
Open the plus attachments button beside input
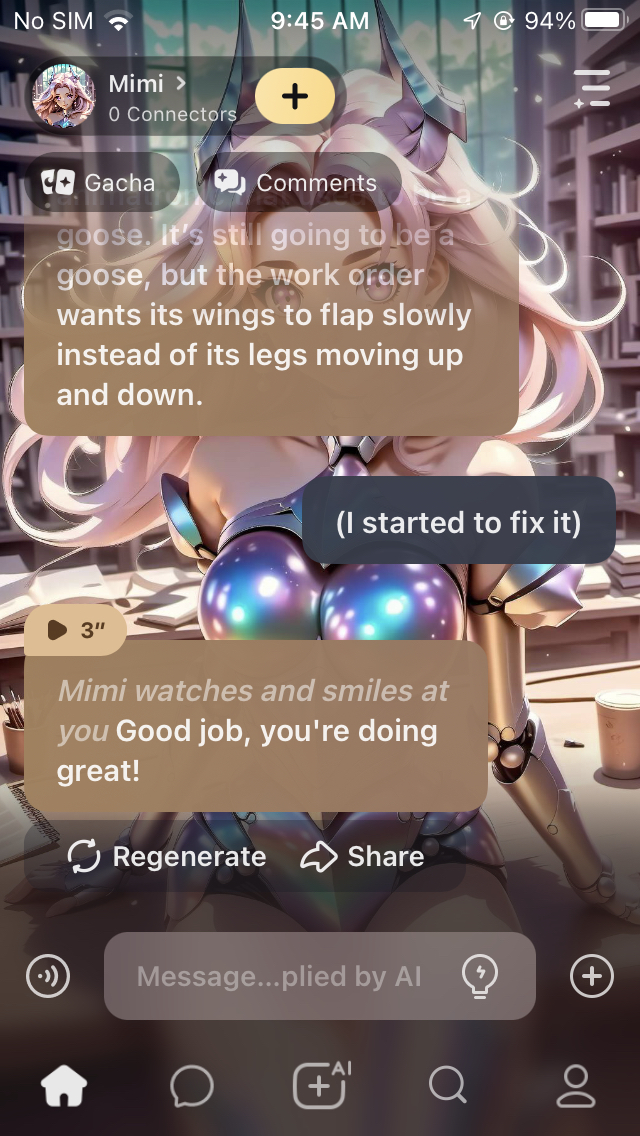coord(591,976)
